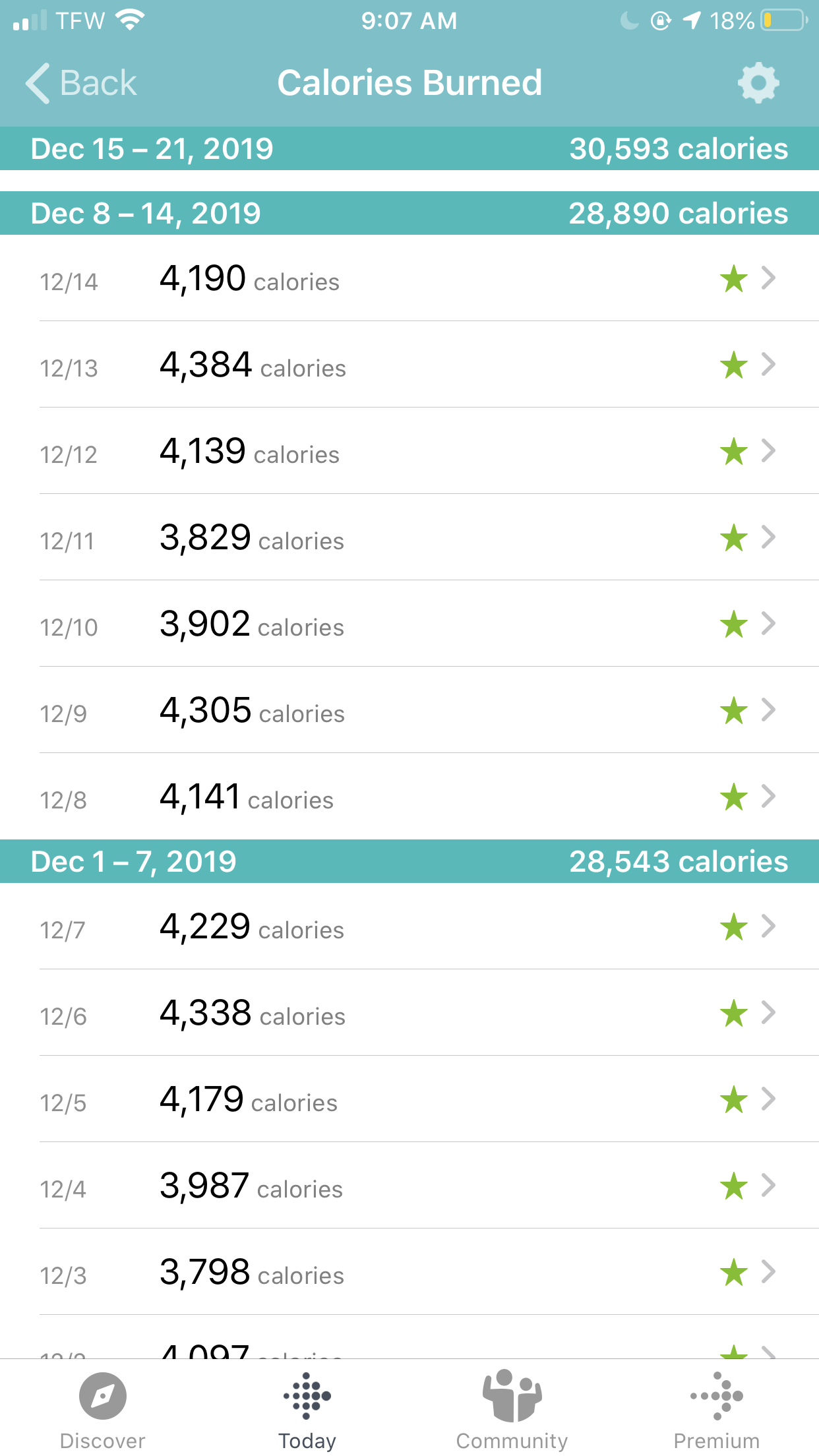819x1456 pixels.
Task: View the 12/3 entry with 3,798 calories
Action: pos(409,1272)
